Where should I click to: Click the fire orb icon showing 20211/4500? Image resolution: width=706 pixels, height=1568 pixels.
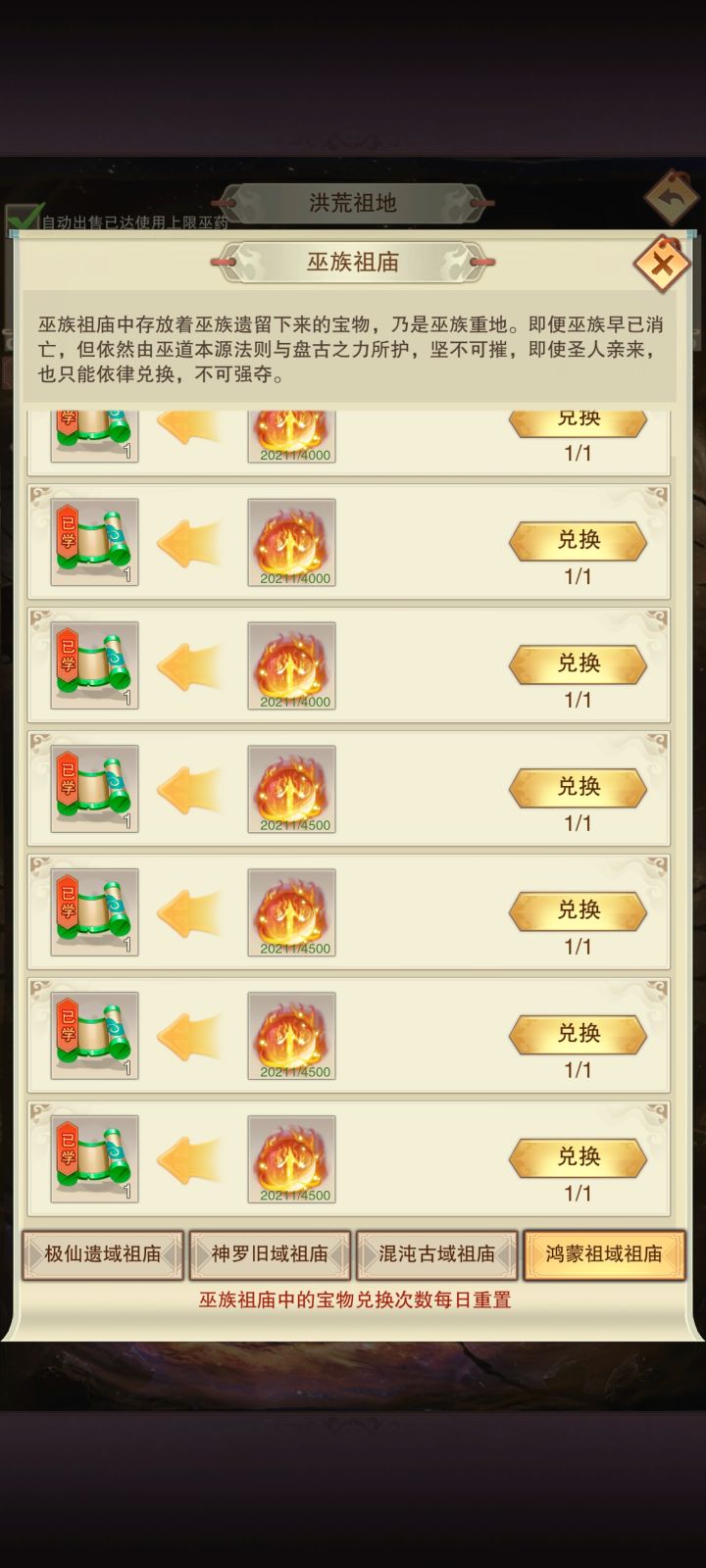289,787
